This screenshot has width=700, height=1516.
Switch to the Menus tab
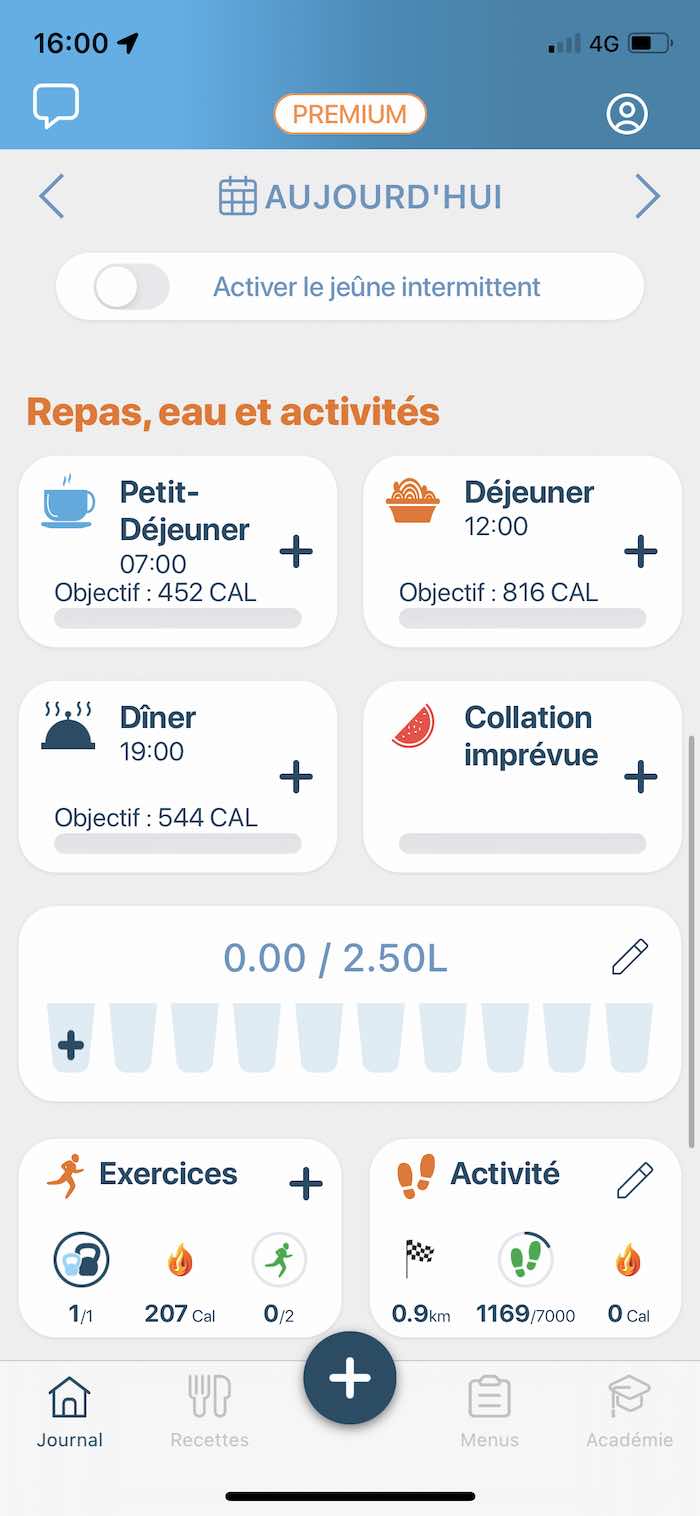point(489,1412)
